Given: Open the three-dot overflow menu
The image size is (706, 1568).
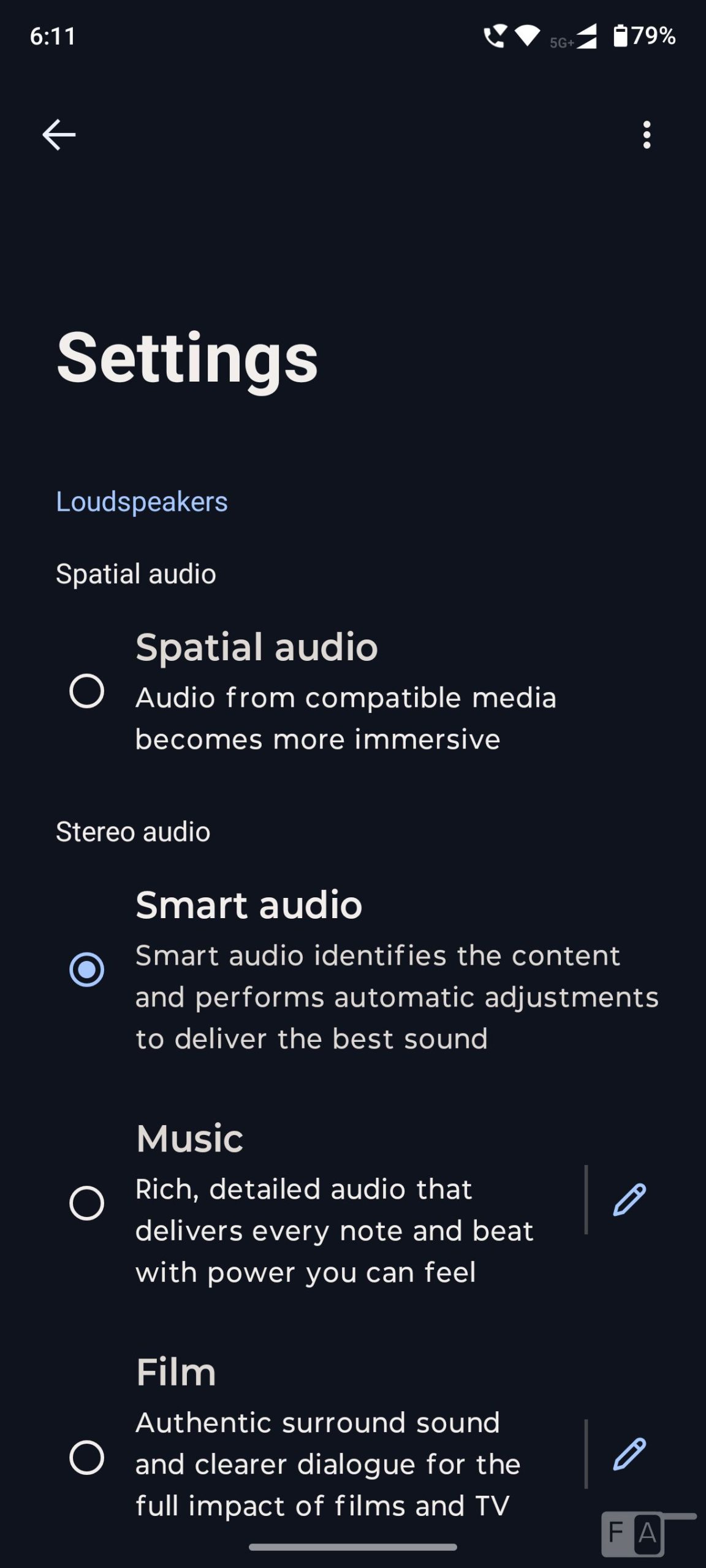Looking at the screenshot, I should (x=647, y=135).
